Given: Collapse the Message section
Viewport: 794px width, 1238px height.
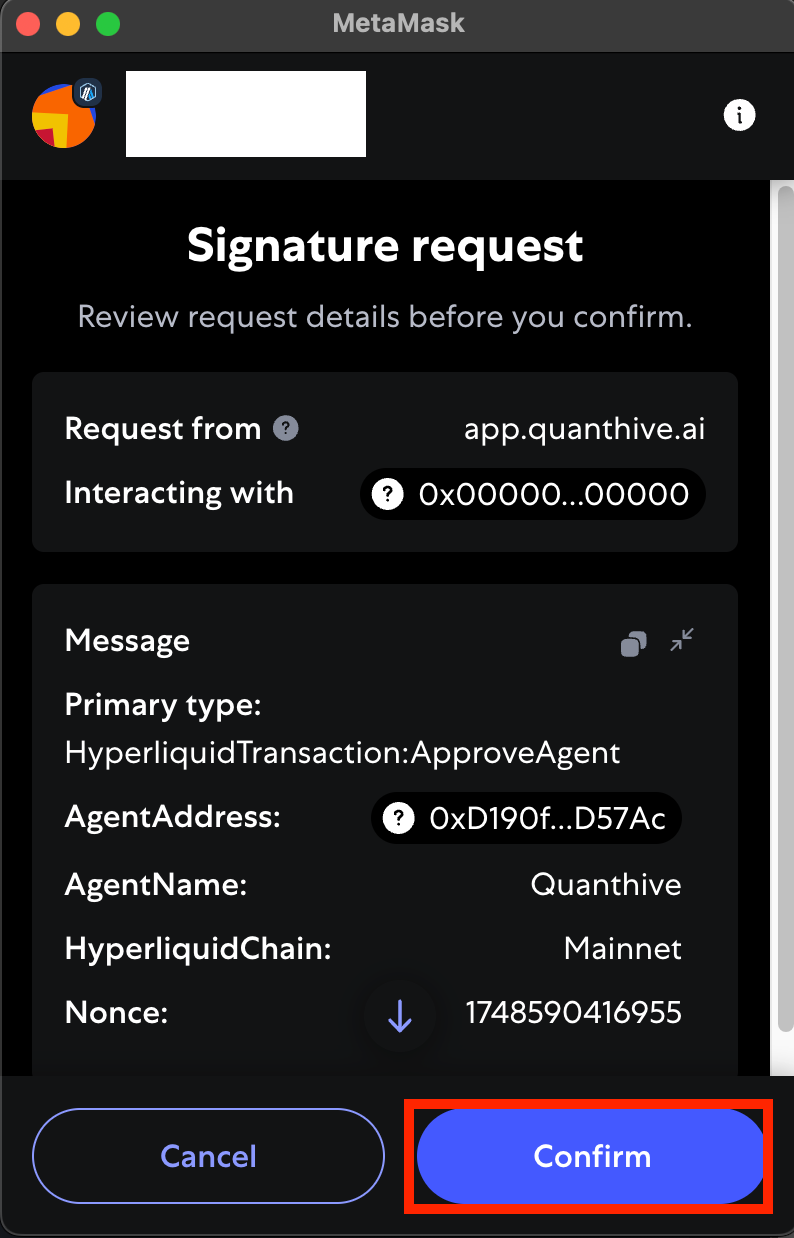Looking at the screenshot, I should [x=683, y=640].
